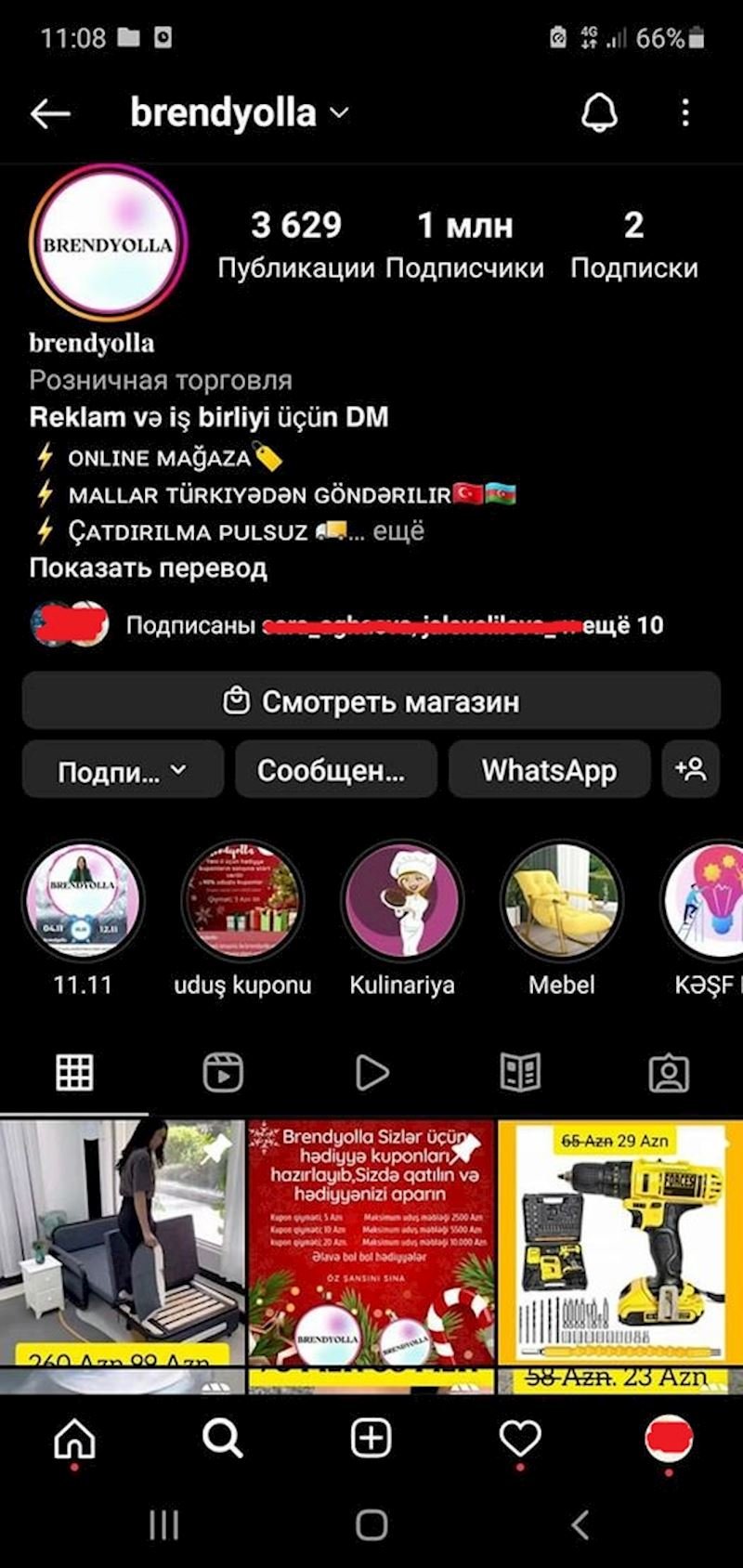Image resolution: width=743 pixels, height=1568 pixels.
Task: Switch to the tagged photos tab
Action: coord(669,1073)
